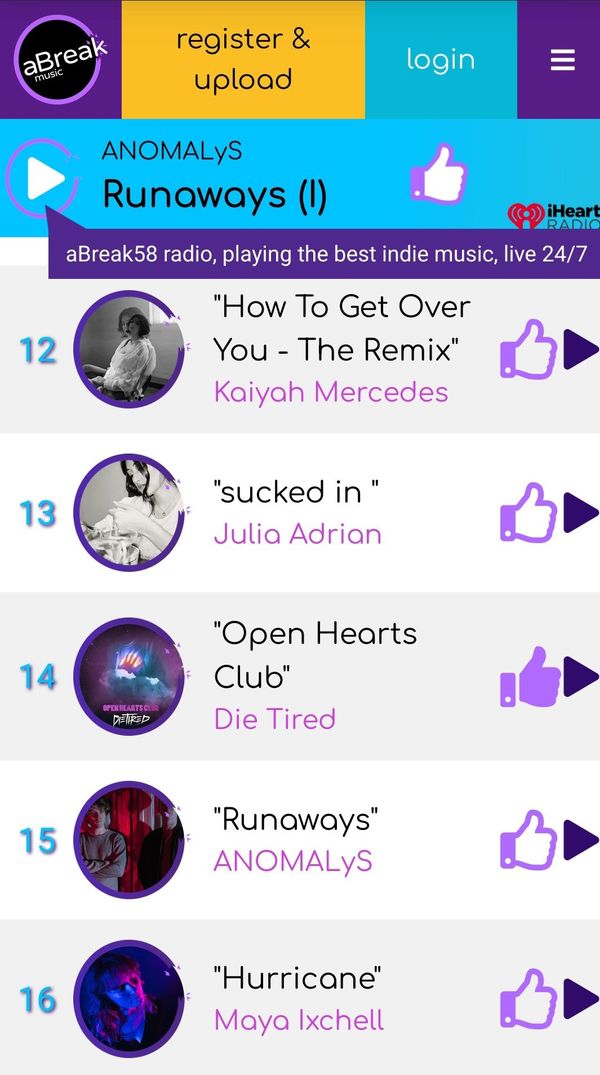This screenshot has width=600, height=1075.
Task: Open Die Tired artist link
Action: point(274,719)
